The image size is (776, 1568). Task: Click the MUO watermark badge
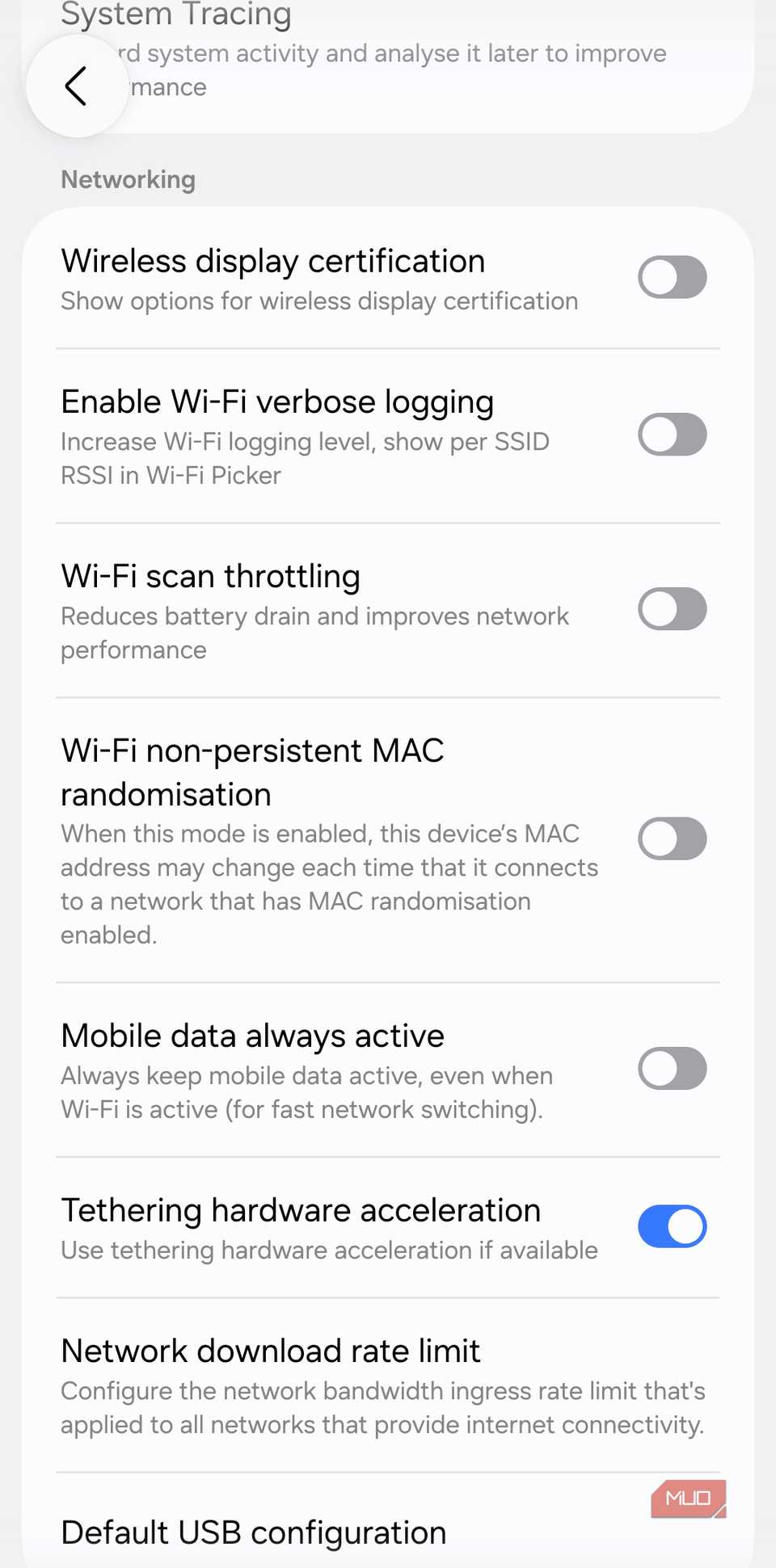coord(688,1499)
